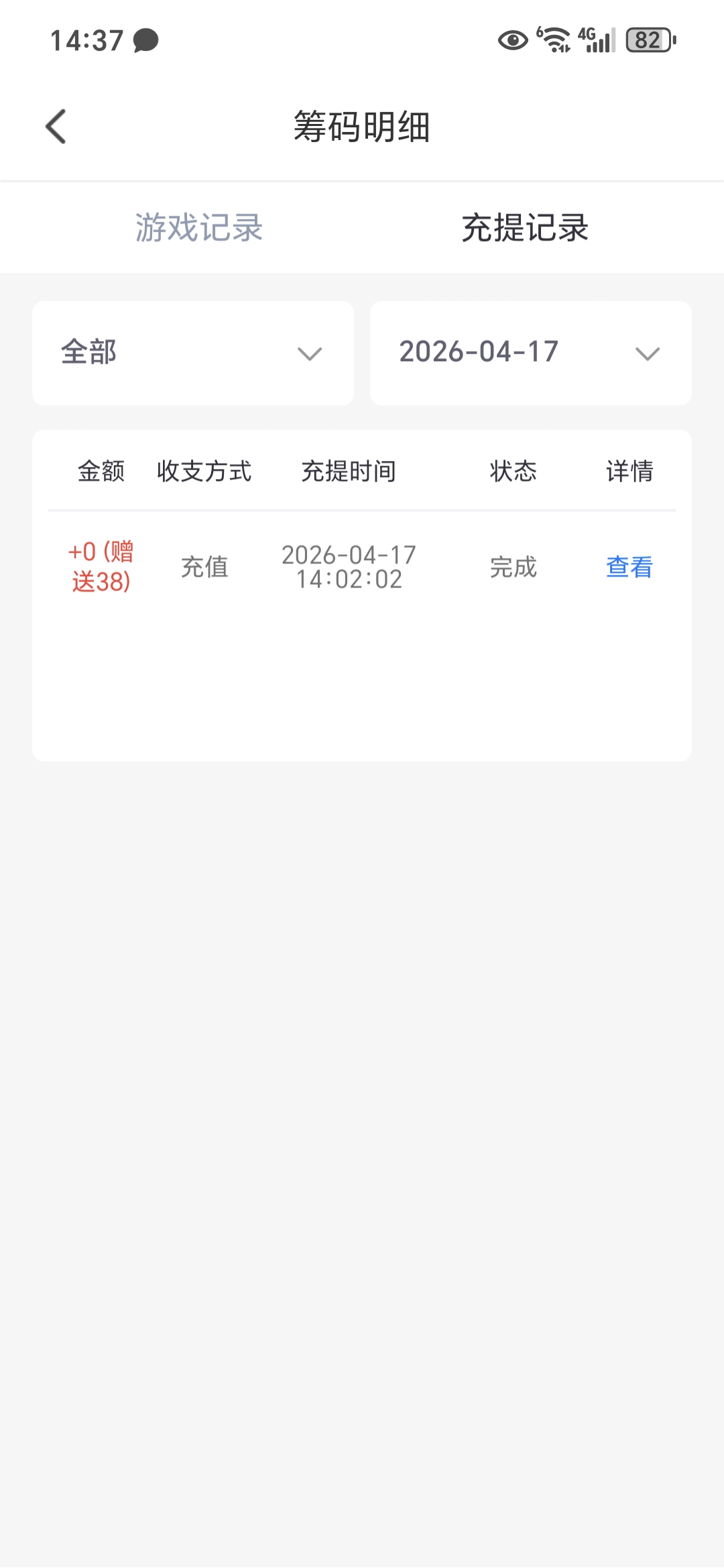This screenshot has width=724, height=1568.
Task: Go back from 筹码明细 page
Action: (56, 127)
